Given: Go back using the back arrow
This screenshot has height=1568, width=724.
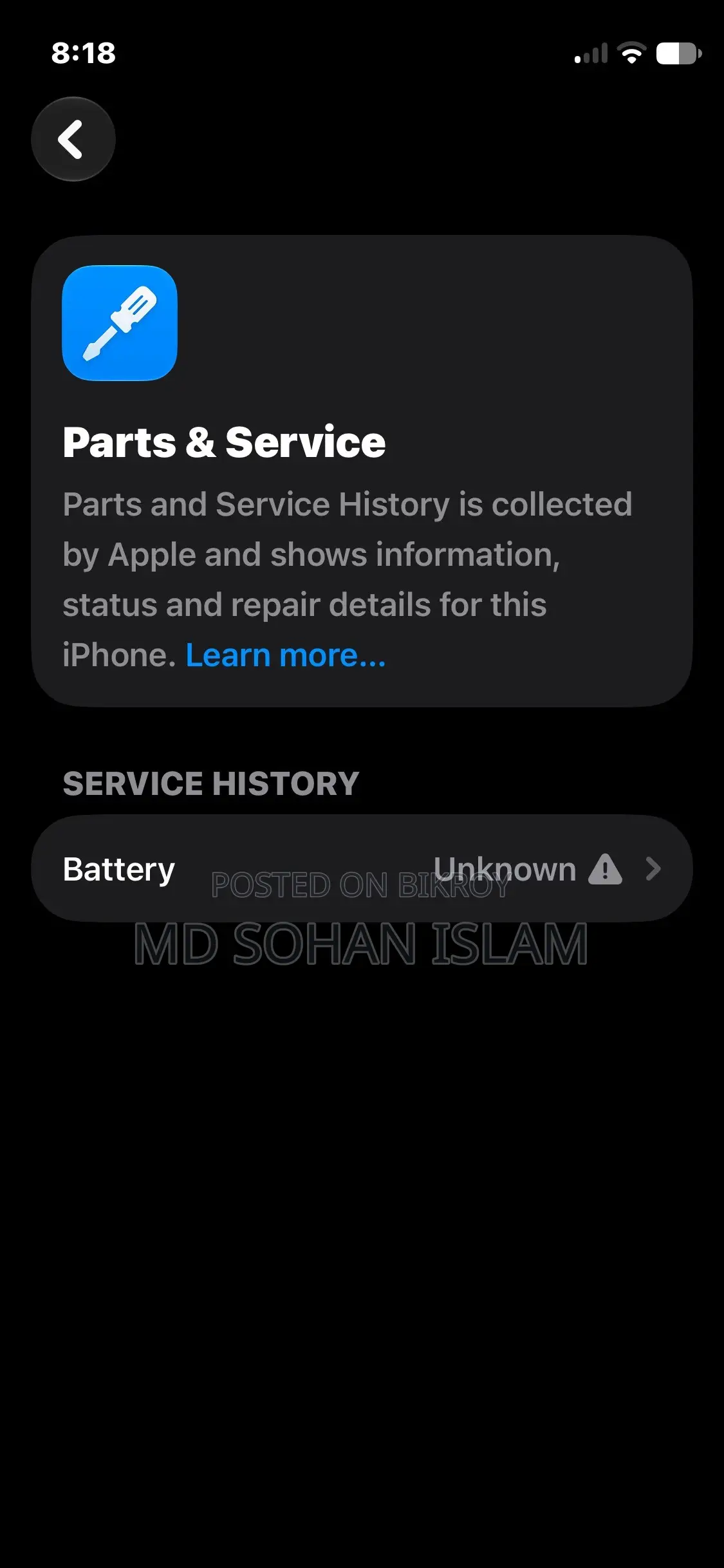Looking at the screenshot, I should (x=73, y=139).
